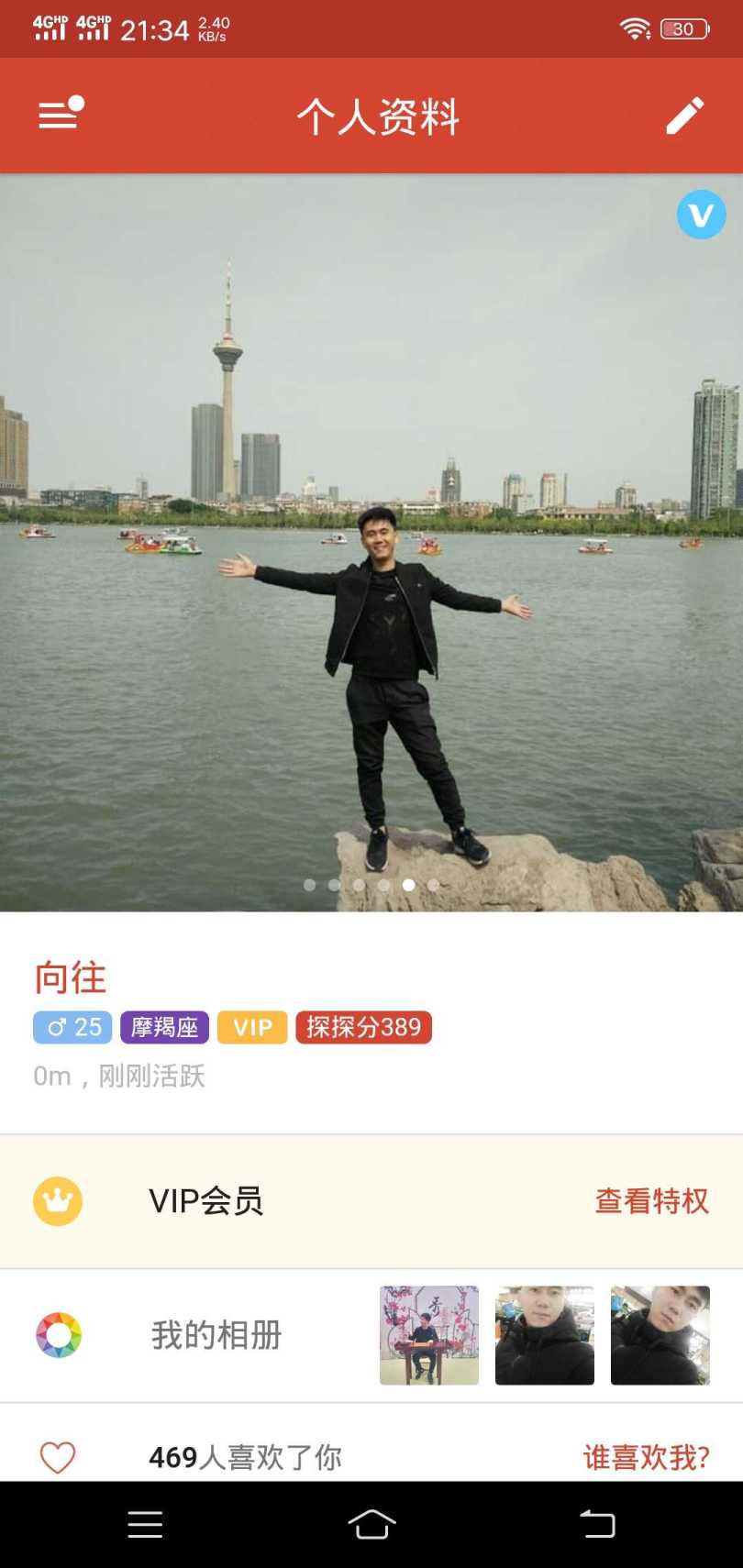Open the side menu drawer
Screen dimensions: 743x1568
(x=60, y=115)
